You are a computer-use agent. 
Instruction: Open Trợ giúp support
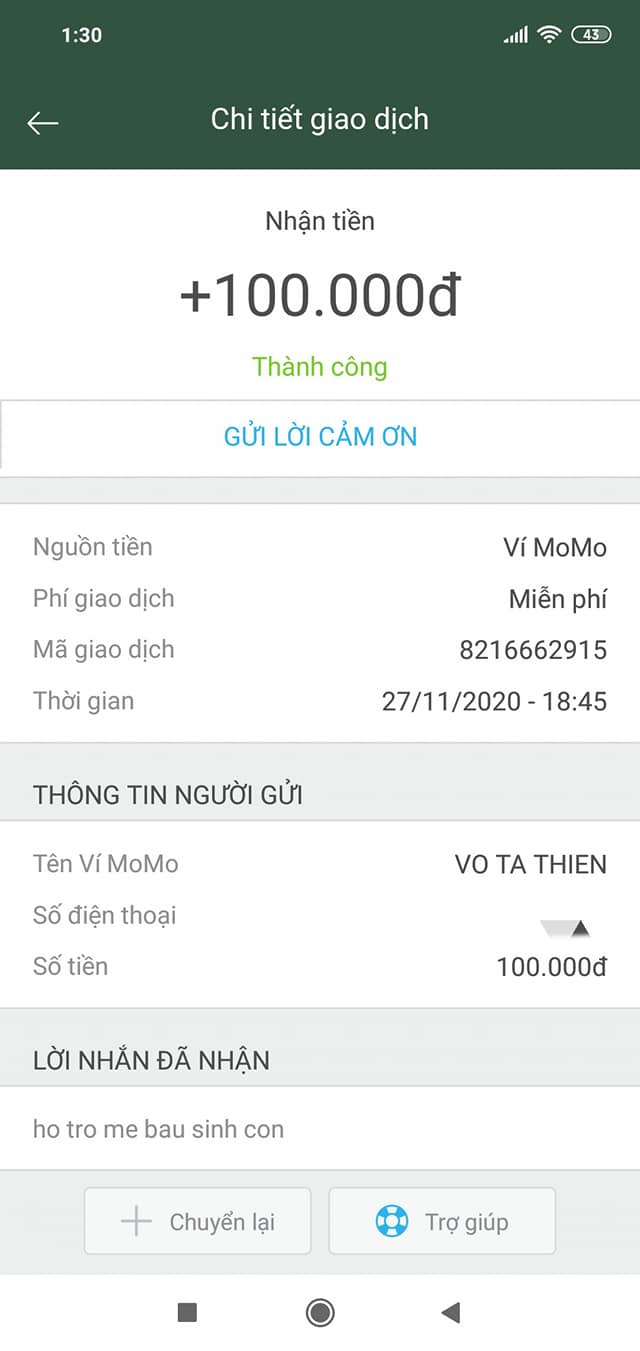(x=442, y=1221)
